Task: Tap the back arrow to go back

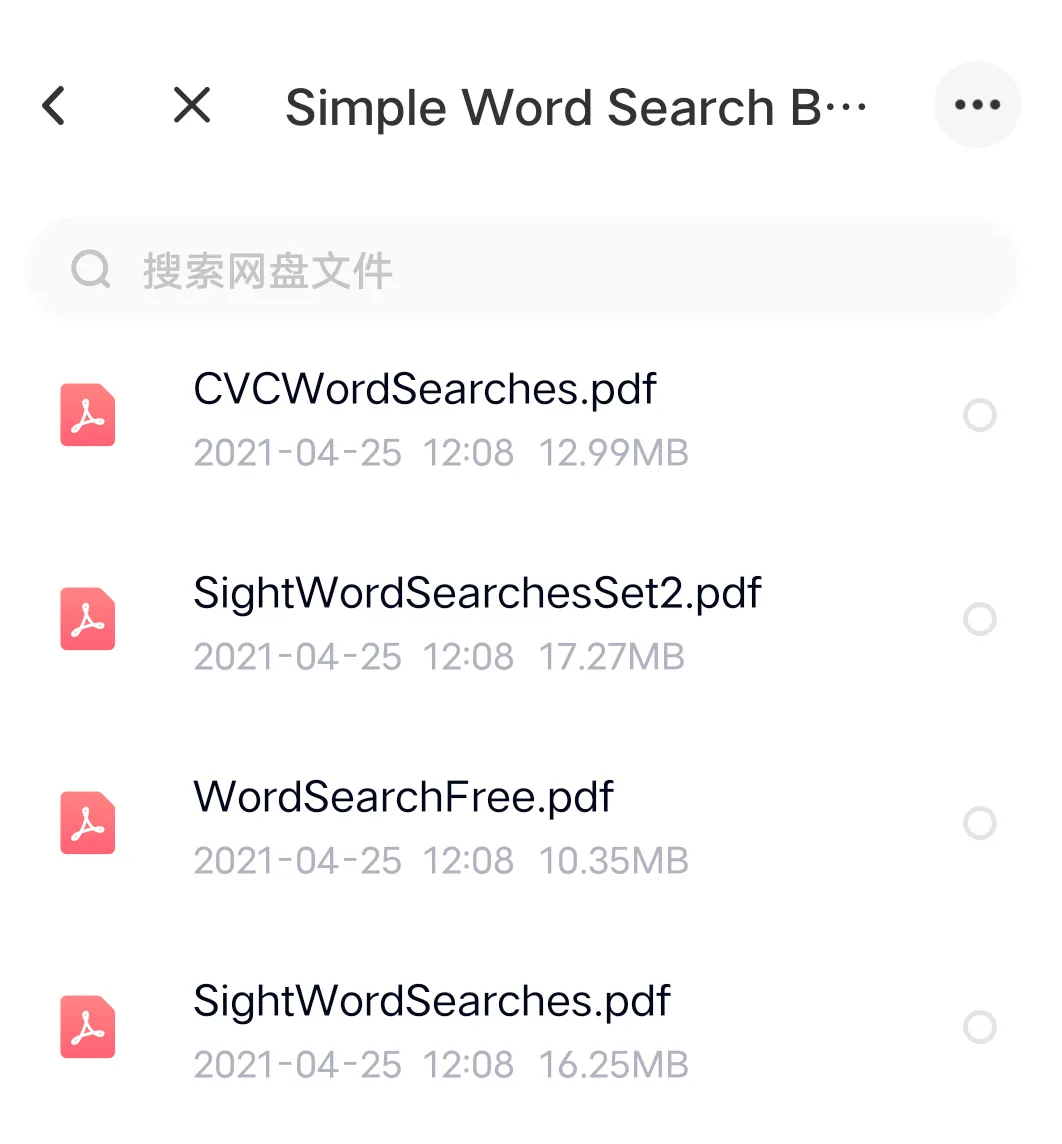Action: pos(52,105)
